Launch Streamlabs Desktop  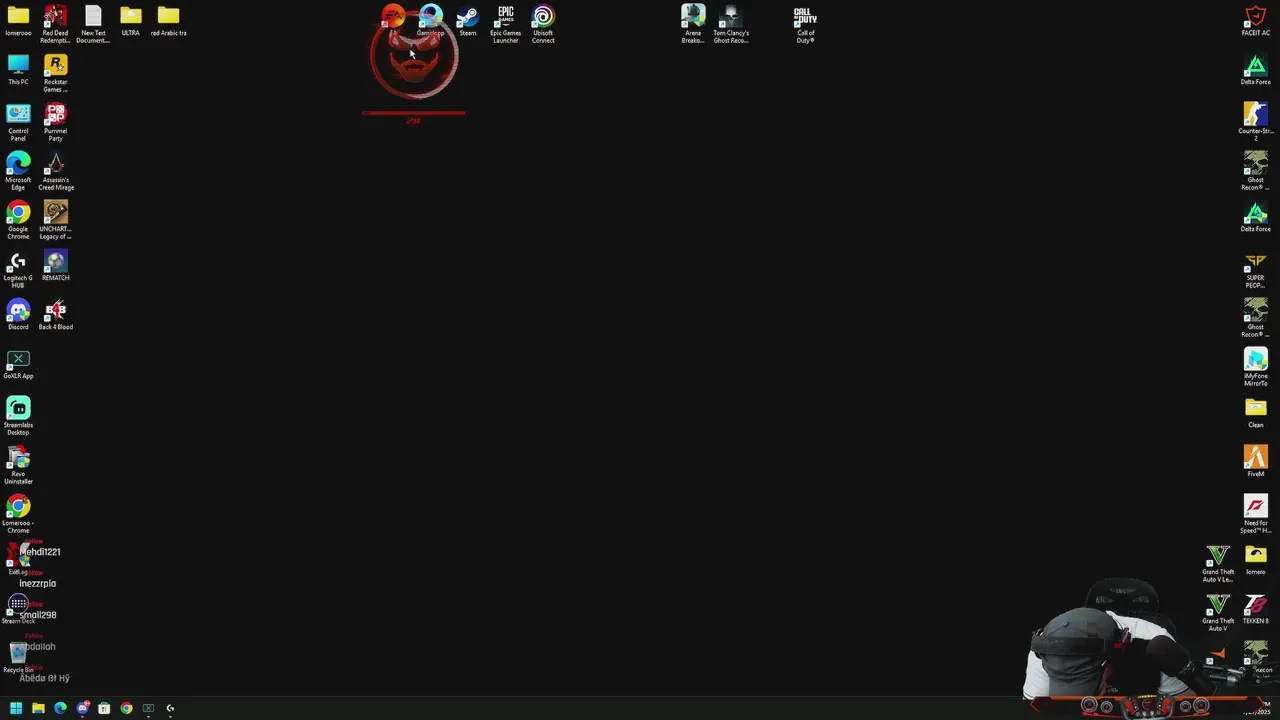pyautogui.click(x=18, y=409)
